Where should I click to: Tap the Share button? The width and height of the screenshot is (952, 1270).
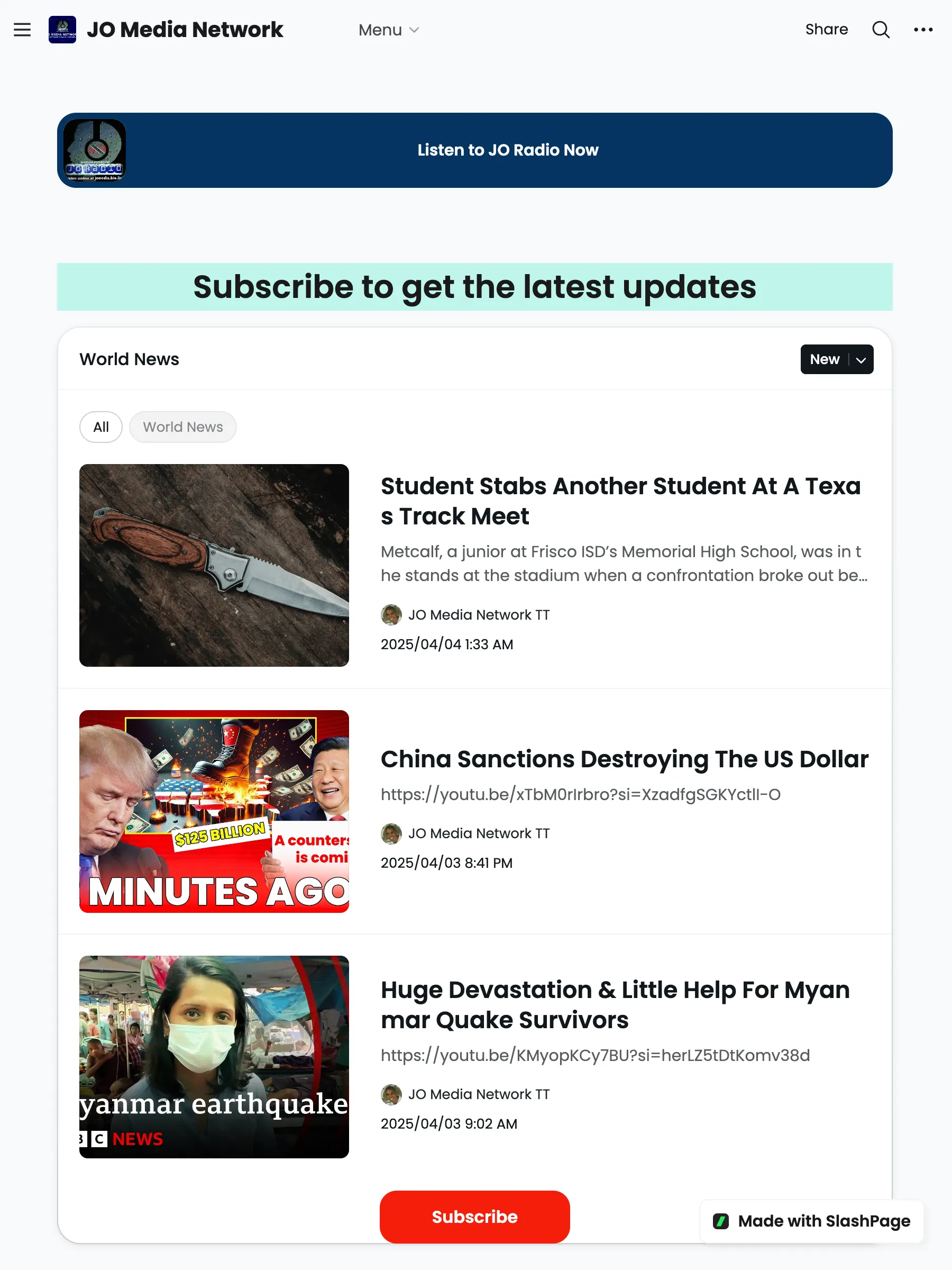826,29
